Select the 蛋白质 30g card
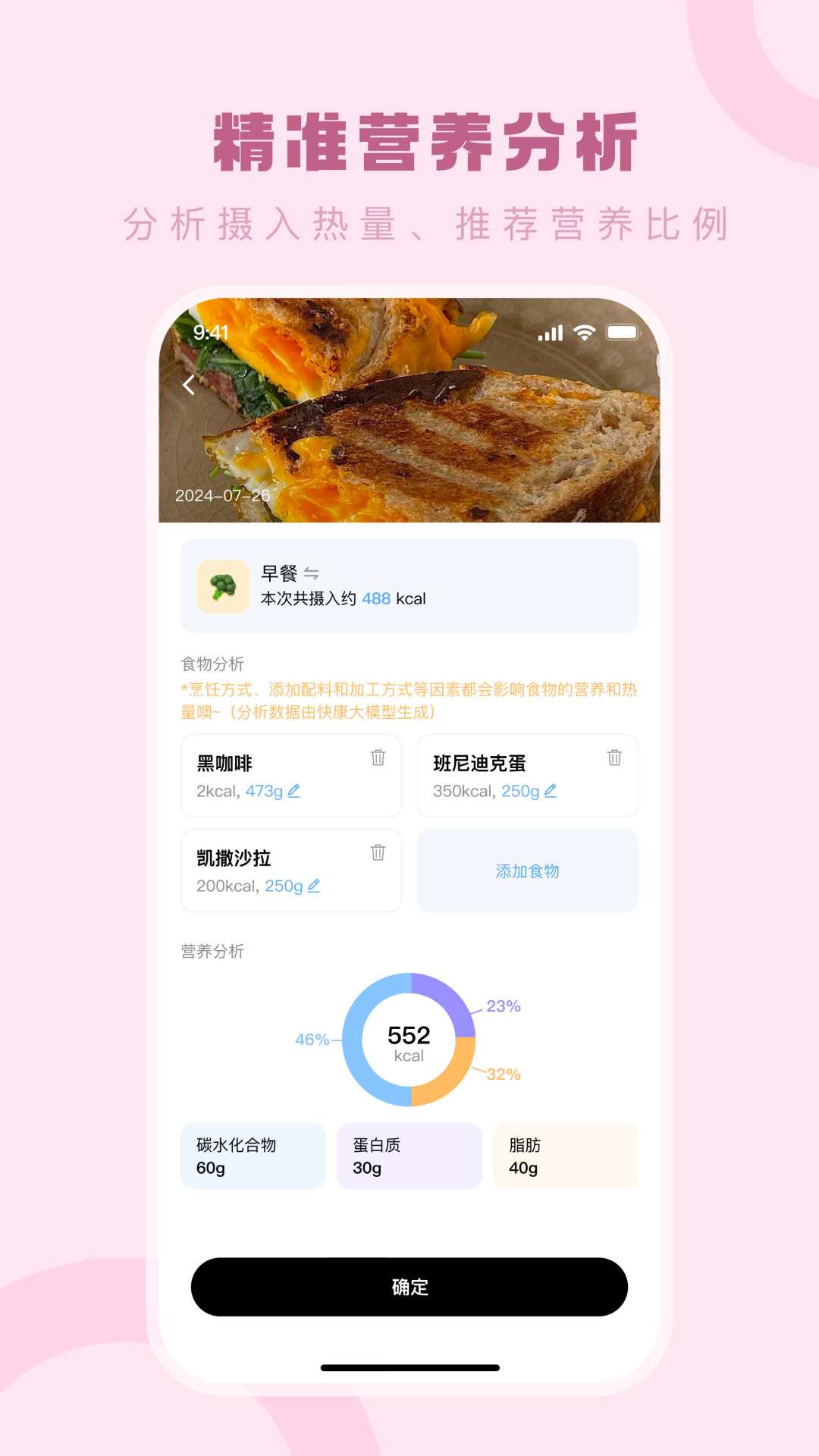819x1456 pixels. pyautogui.click(x=409, y=1156)
